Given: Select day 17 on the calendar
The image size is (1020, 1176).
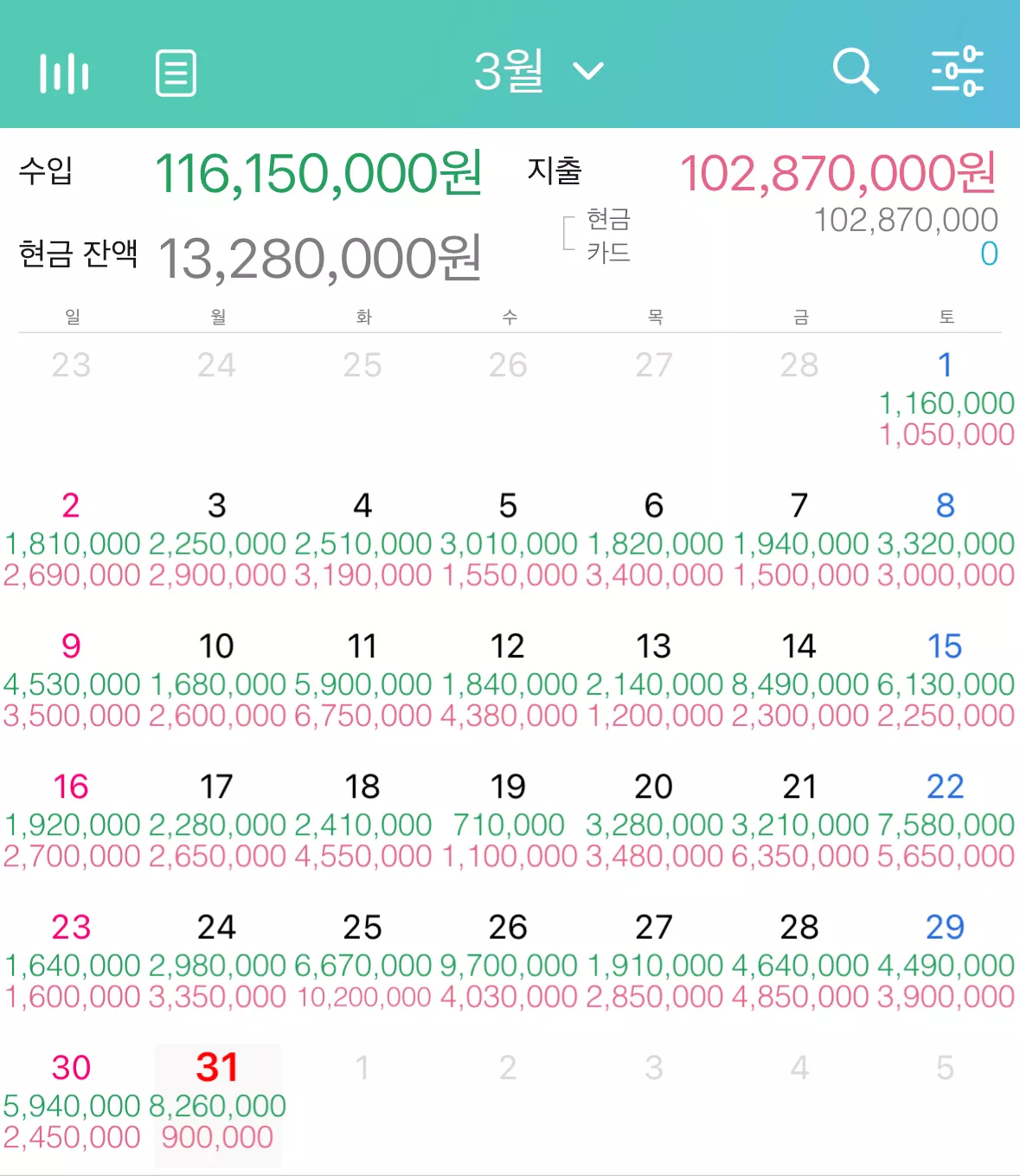Looking at the screenshot, I should (x=217, y=821).
